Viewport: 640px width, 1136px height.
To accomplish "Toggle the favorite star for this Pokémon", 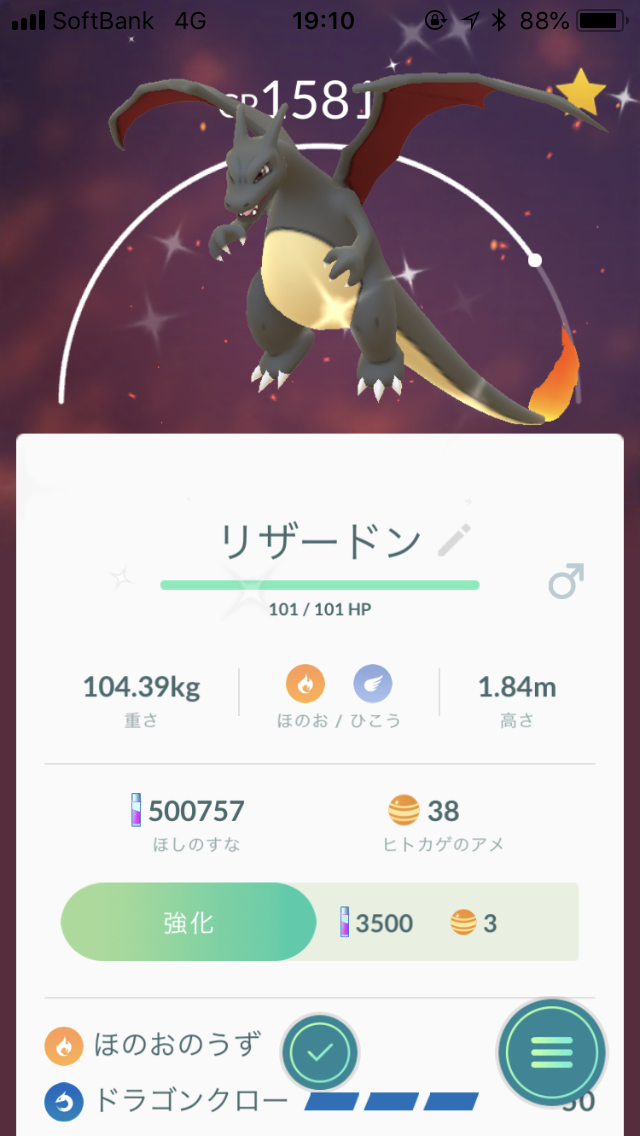I will 581,91.
